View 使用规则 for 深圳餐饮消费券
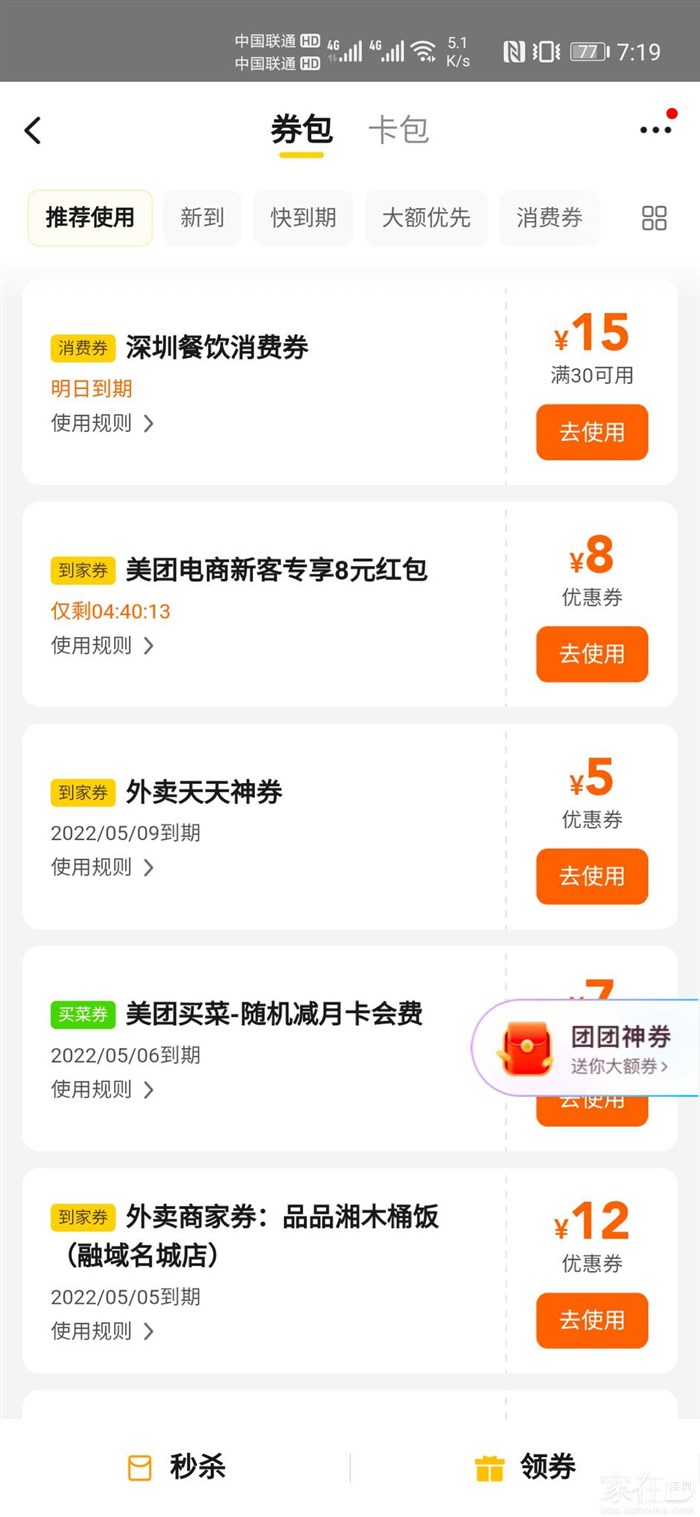Screen dimensions: 700x1517 [102, 423]
